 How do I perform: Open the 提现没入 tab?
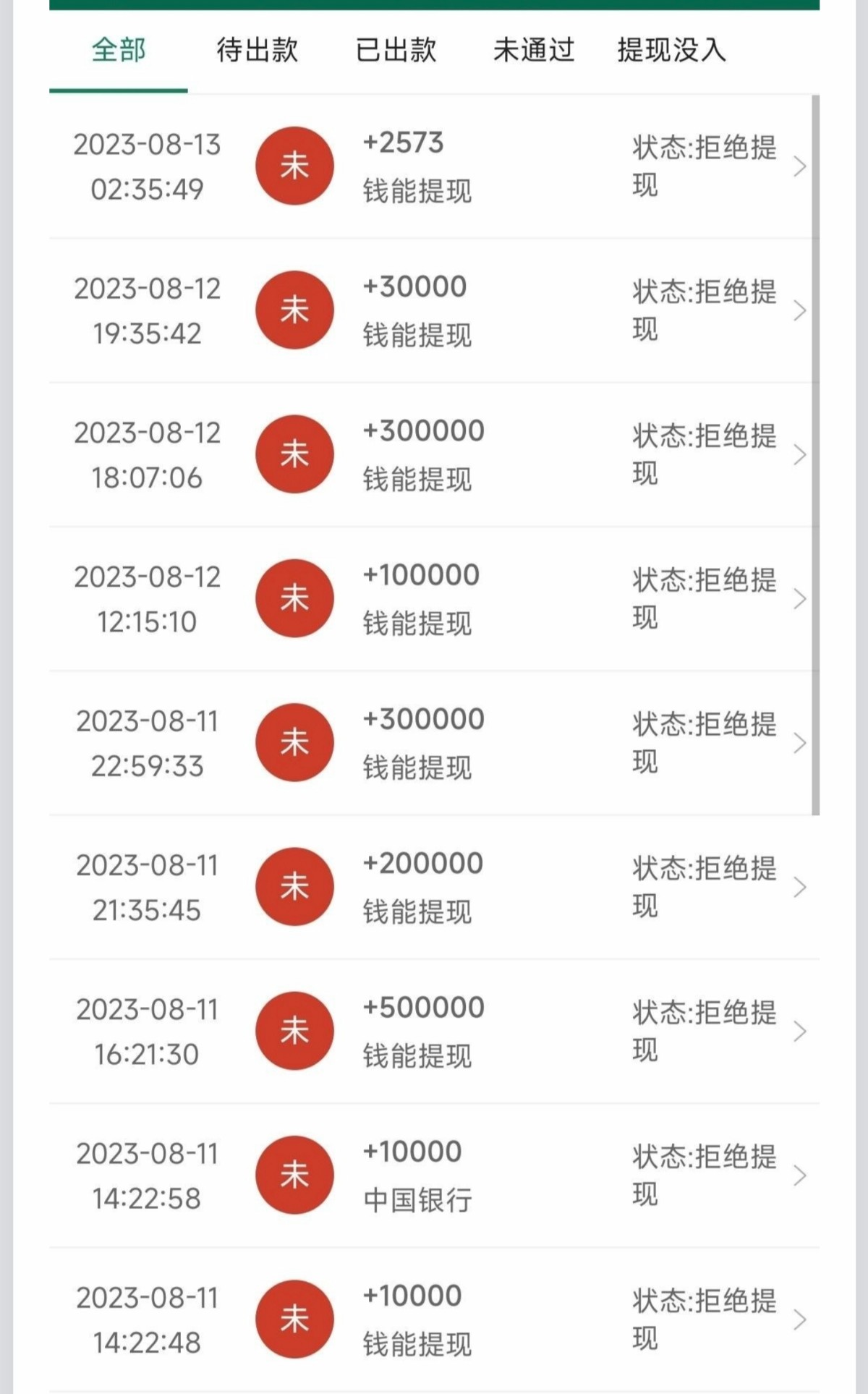tap(671, 51)
